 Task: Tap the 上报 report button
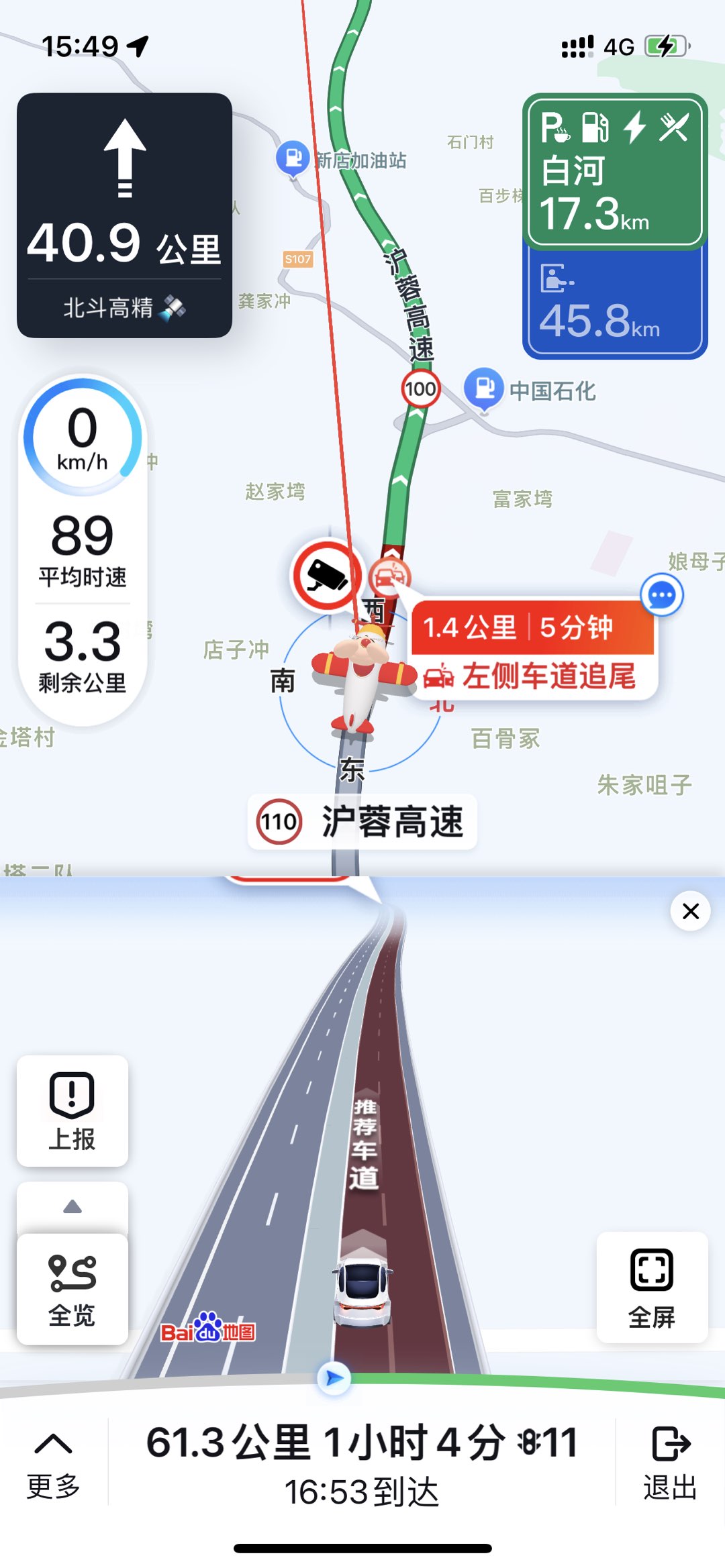[72, 1110]
